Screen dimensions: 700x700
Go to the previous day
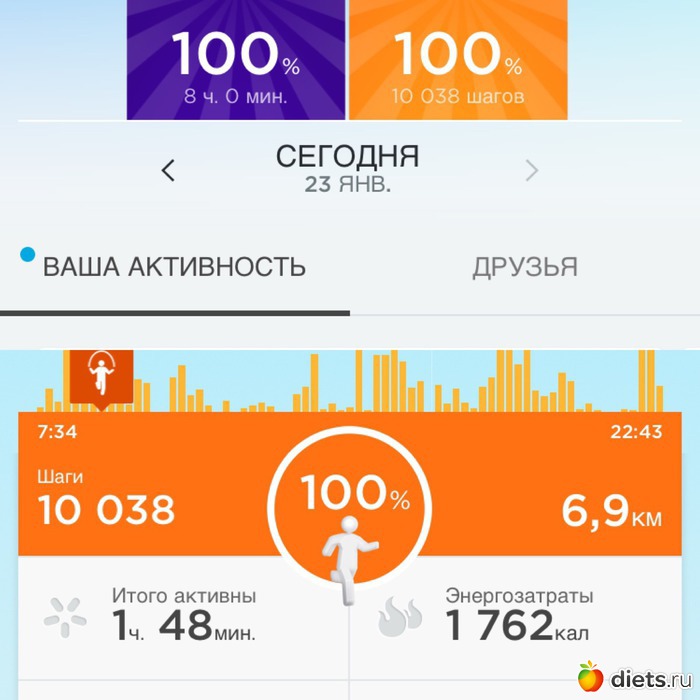(x=168, y=171)
